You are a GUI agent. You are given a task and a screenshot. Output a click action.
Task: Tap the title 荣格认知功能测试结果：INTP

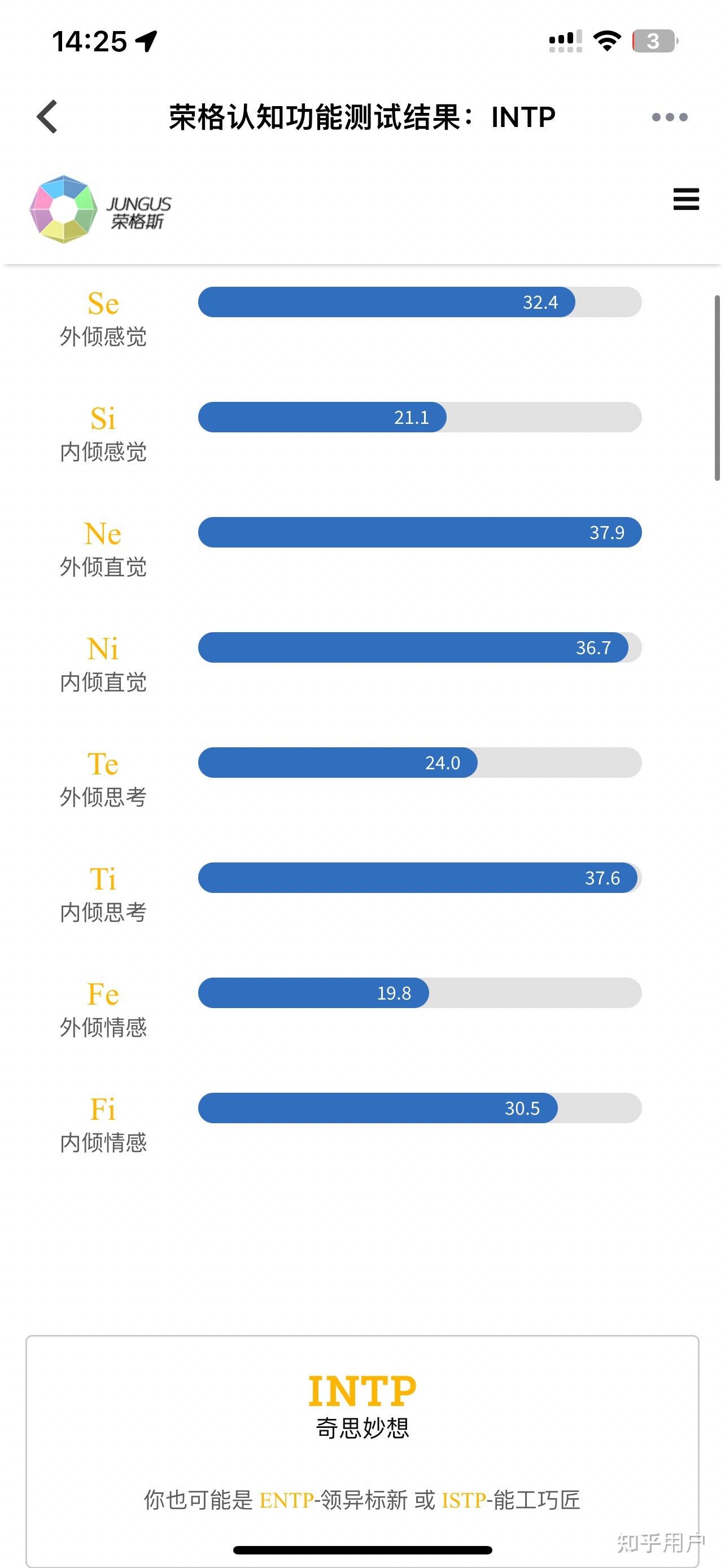(x=362, y=116)
